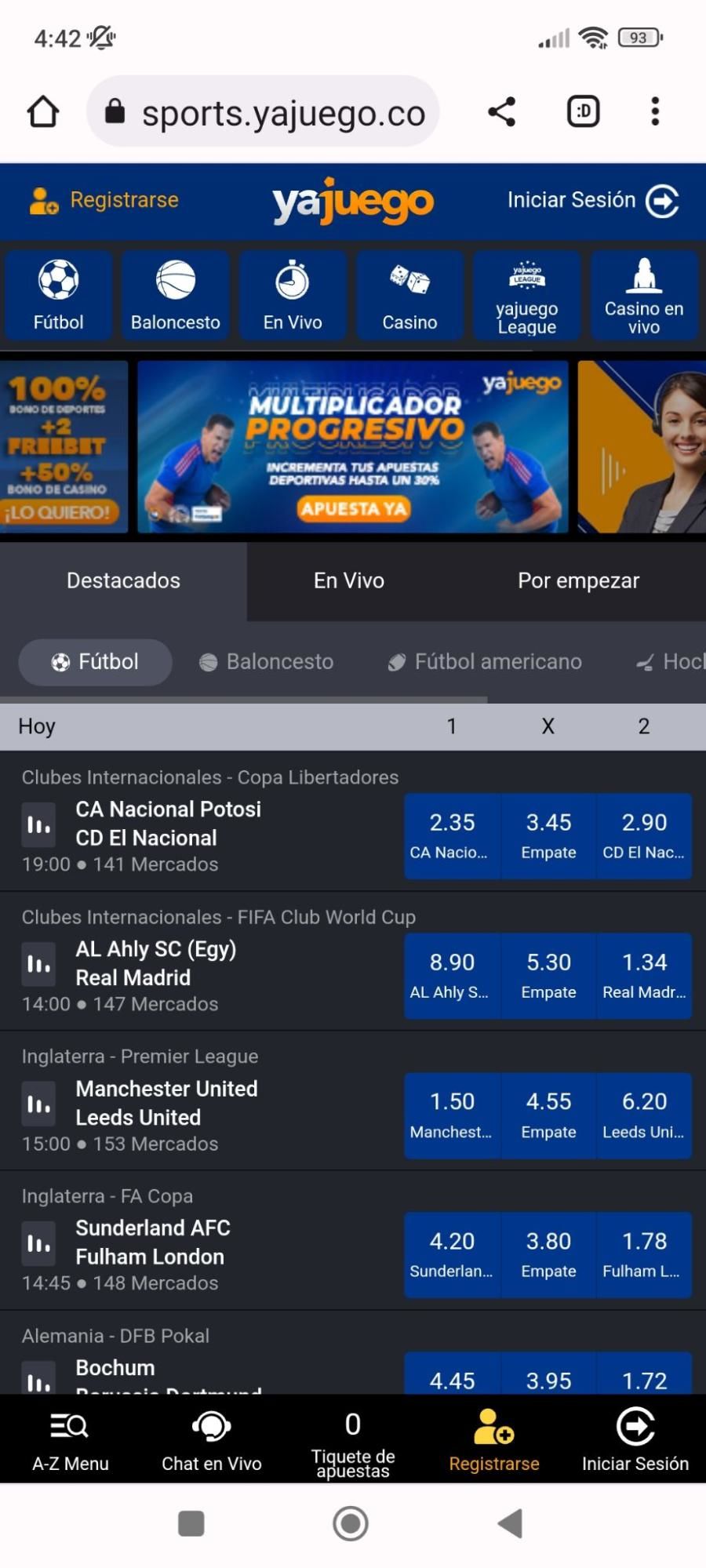
Task: Go back with the system back button
Action: (x=511, y=1523)
